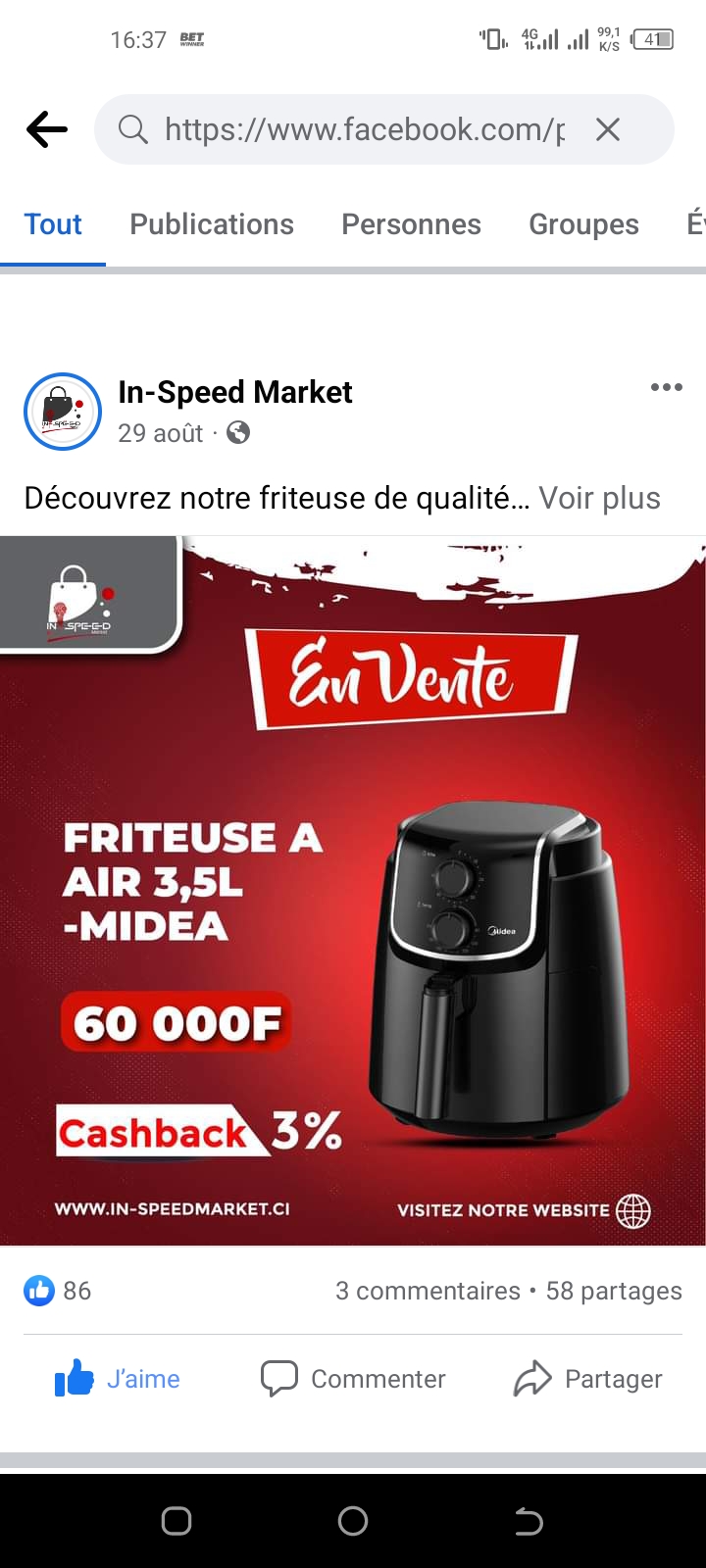706x1568 pixels.
Task: Open the In-Speed Market page name
Action: pyautogui.click(x=234, y=392)
